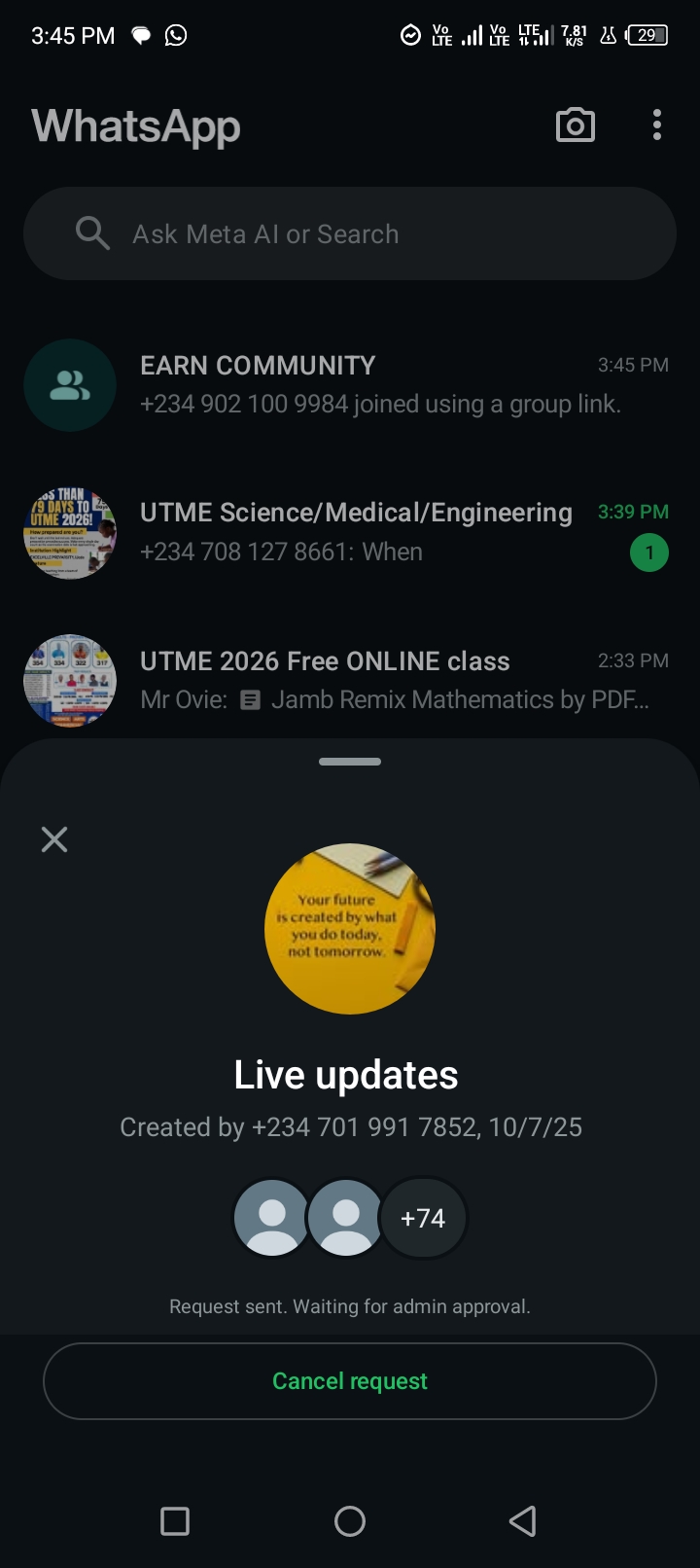Screen dimensions: 700x1568
Task: Open the camera from the WhatsApp header
Action: click(575, 125)
